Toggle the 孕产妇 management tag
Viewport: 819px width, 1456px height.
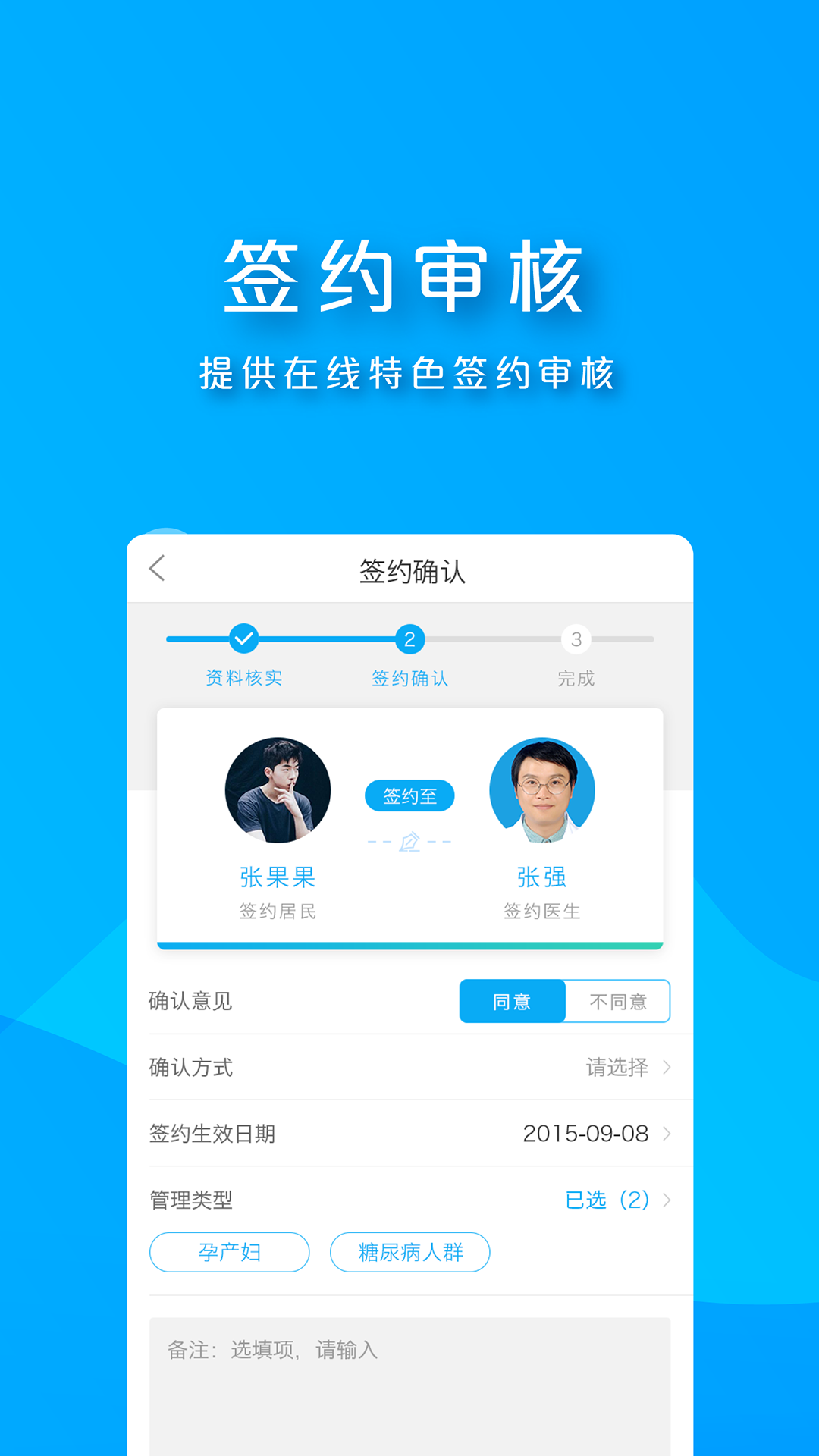pyautogui.click(x=229, y=1252)
